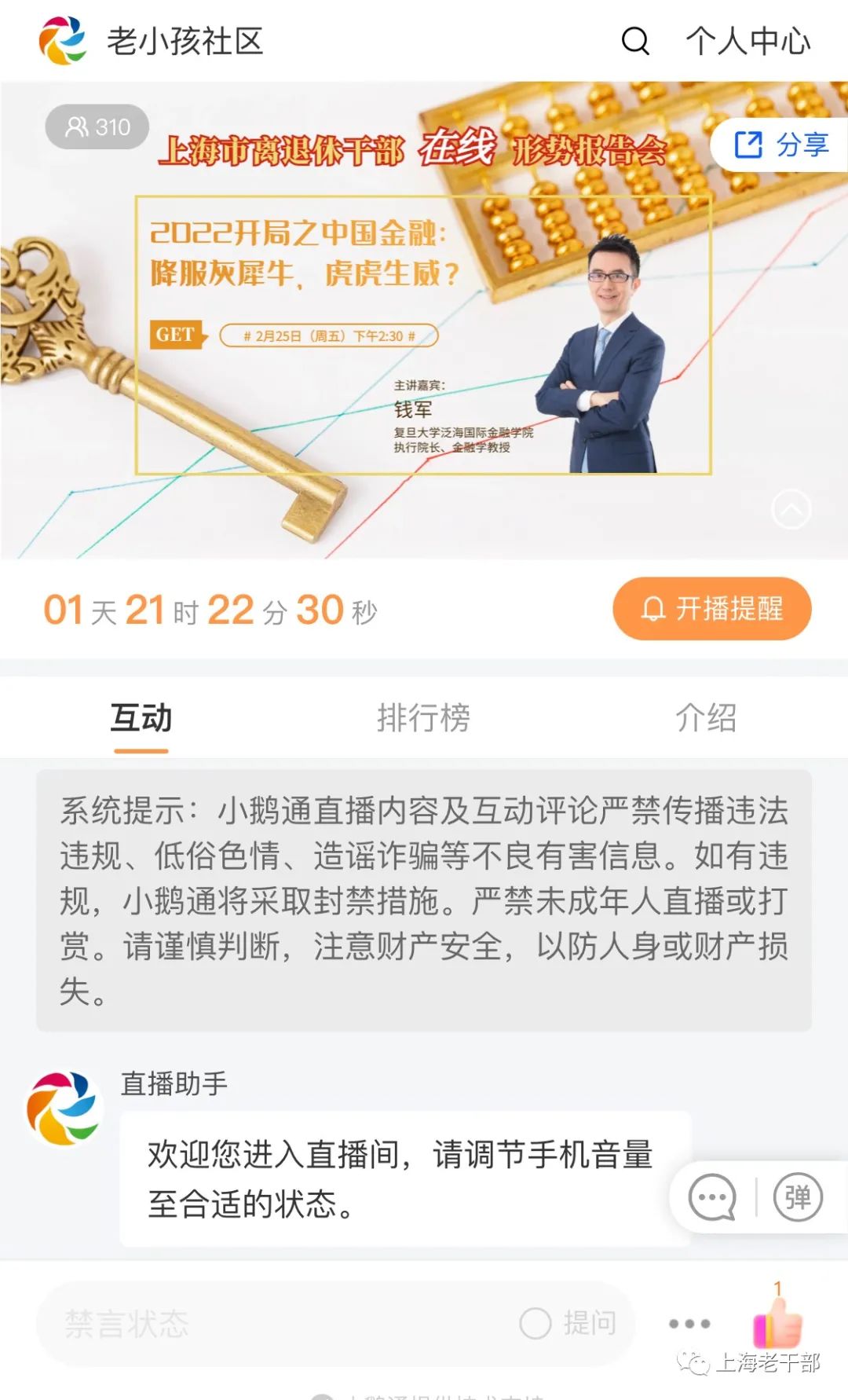Open the search icon in header
Viewport: 848px width, 1400px height.
click(x=635, y=41)
